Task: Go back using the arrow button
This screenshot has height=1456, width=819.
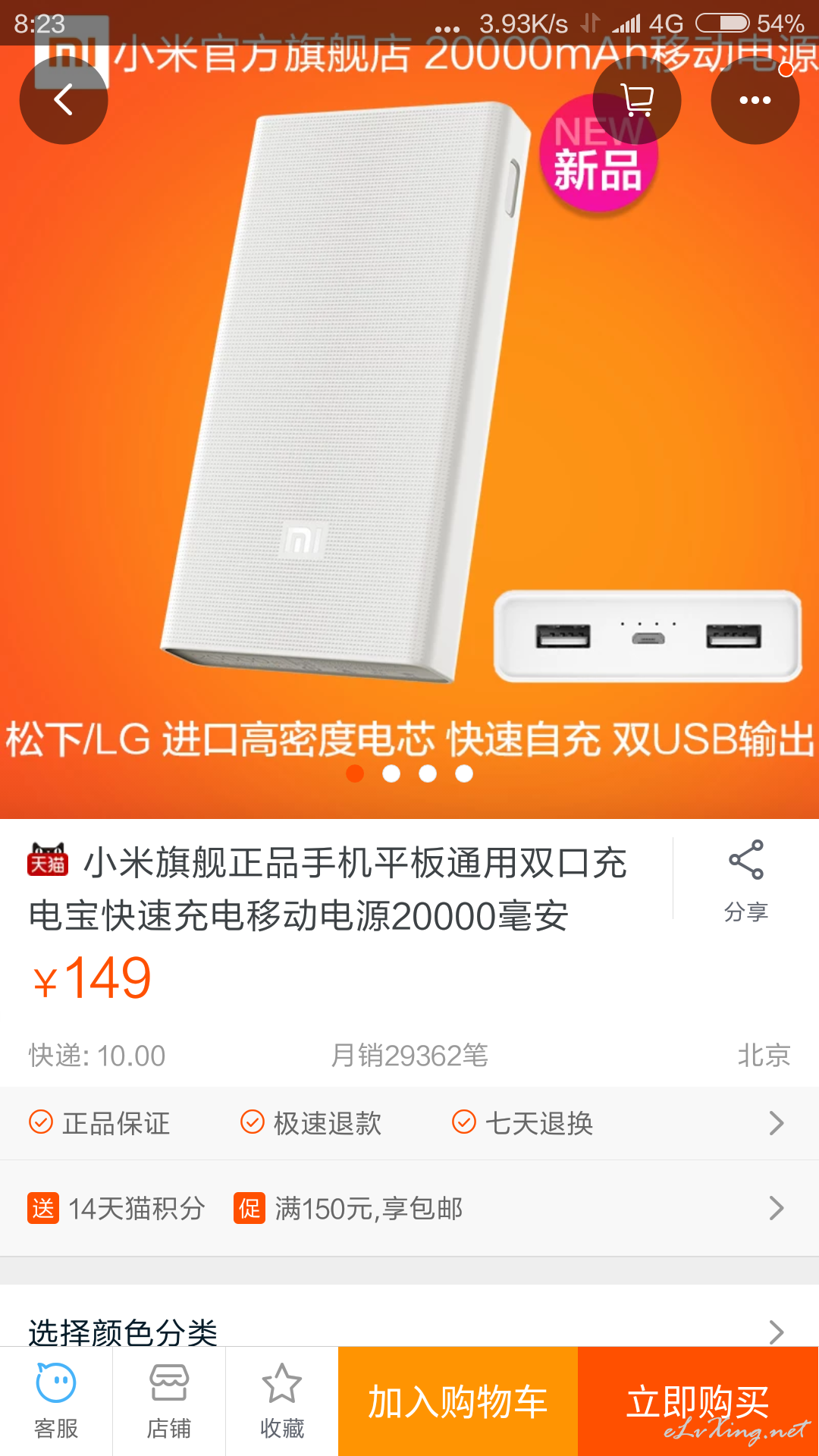Action: [x=64, y=100]
